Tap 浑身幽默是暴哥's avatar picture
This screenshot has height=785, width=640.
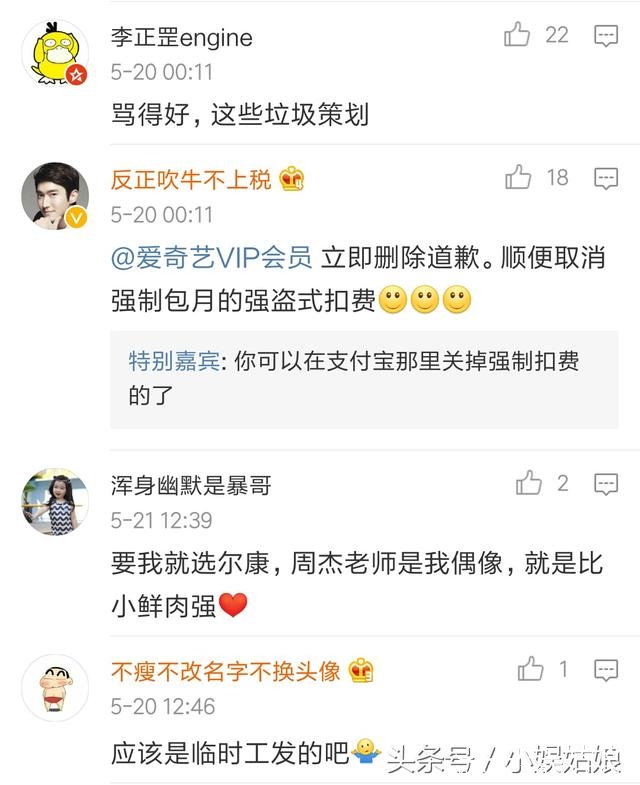pyautogui.click(x=55, y=502)
